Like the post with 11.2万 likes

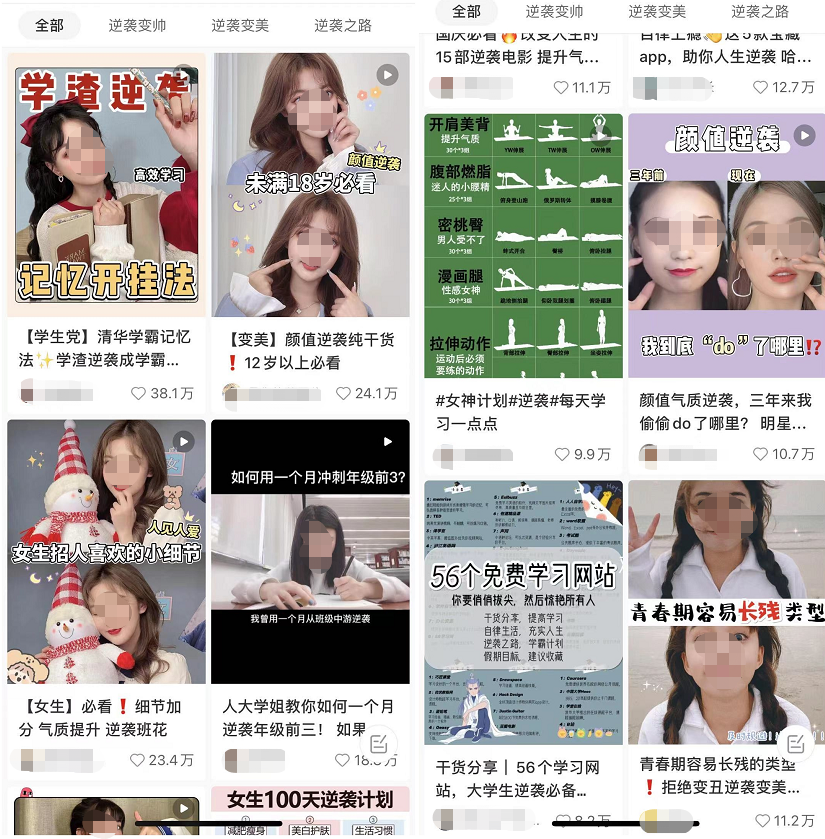pos(763,821)
